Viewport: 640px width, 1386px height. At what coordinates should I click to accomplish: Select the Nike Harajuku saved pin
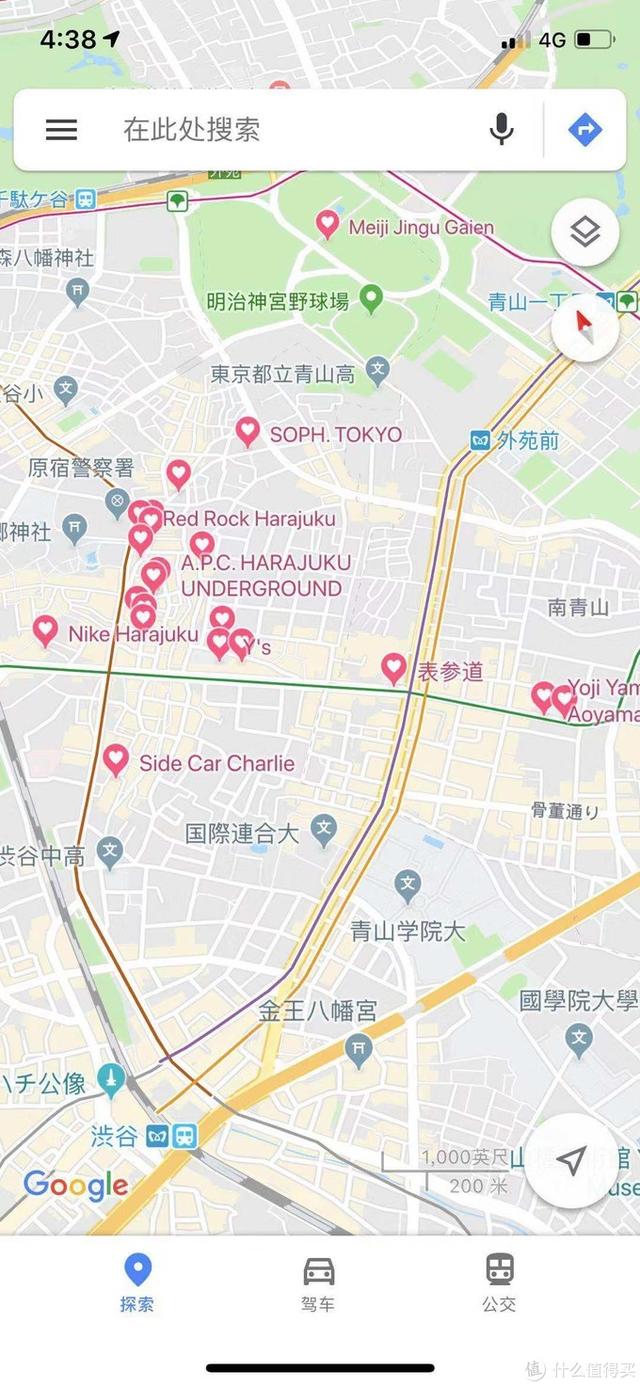[x=45, y=630]
